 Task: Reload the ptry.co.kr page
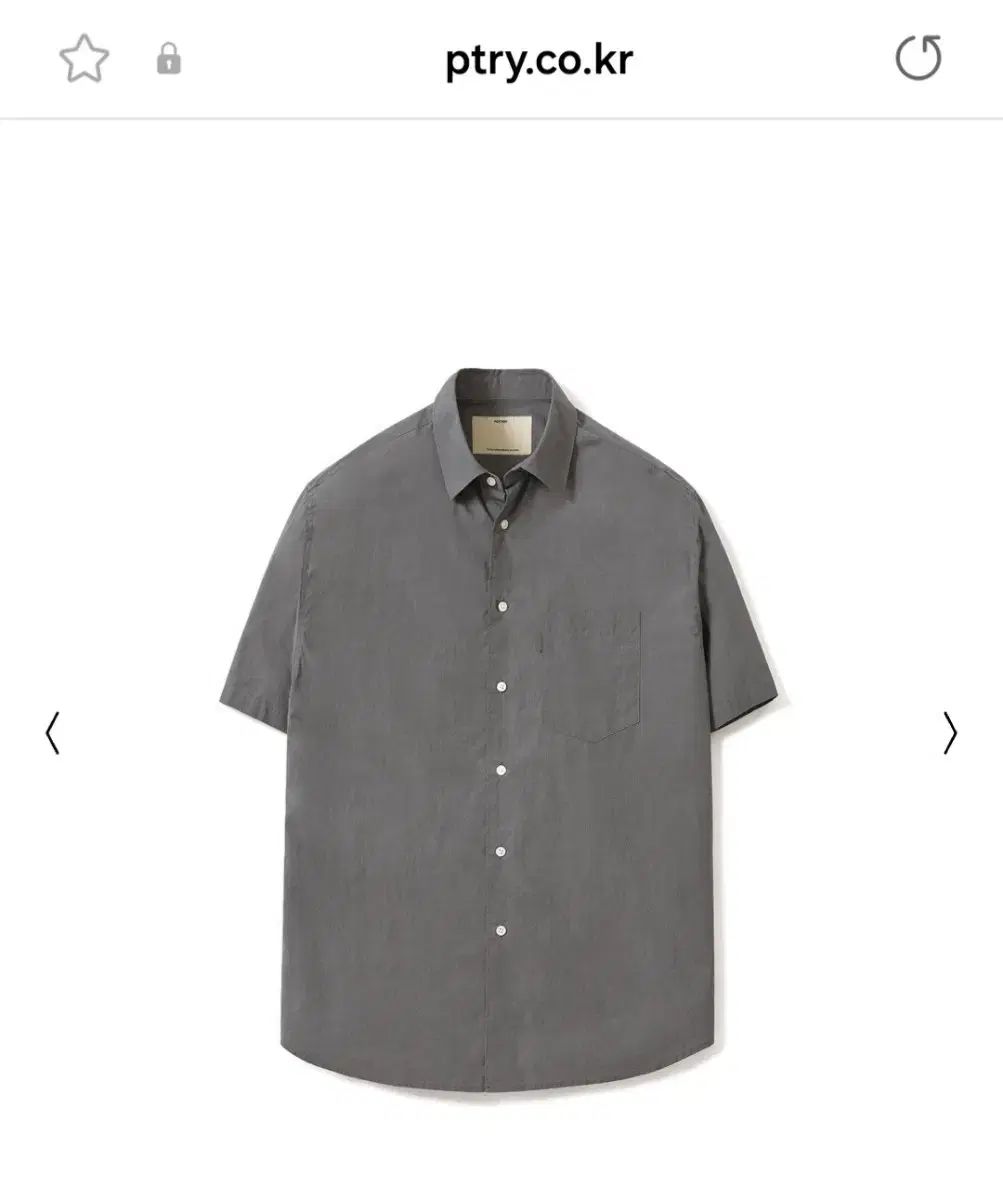tap(917, 58)
